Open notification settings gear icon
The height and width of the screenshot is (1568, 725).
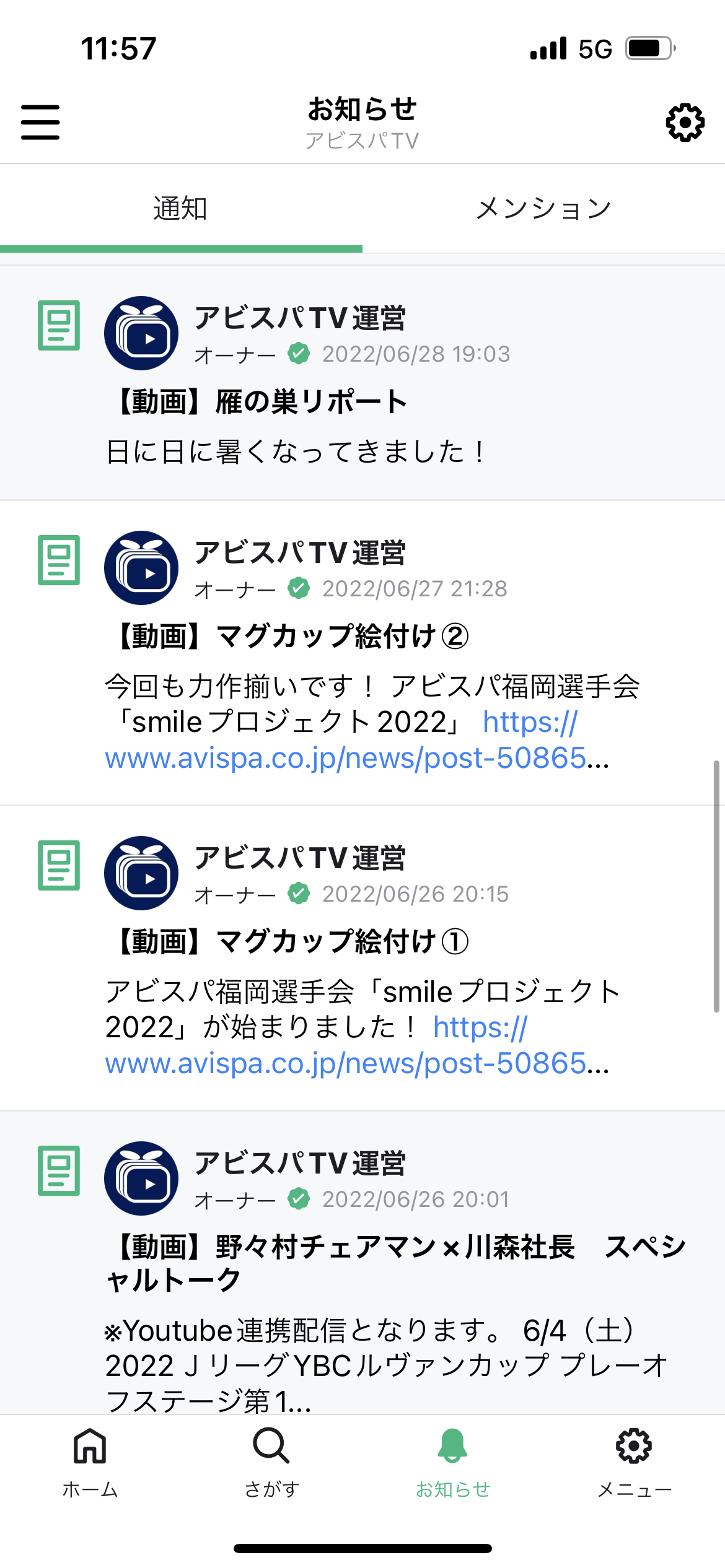[685, 122]
